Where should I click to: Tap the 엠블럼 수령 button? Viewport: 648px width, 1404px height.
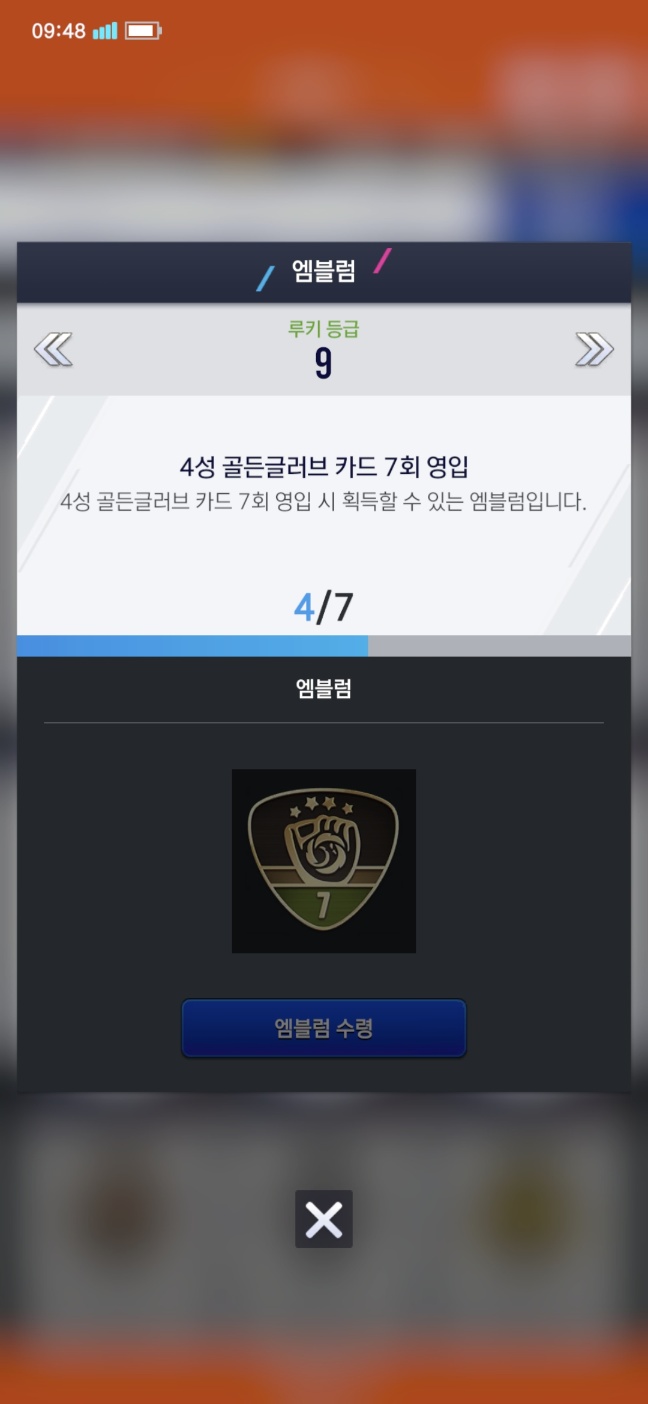pyautogui.click(x=324, y=1028)
